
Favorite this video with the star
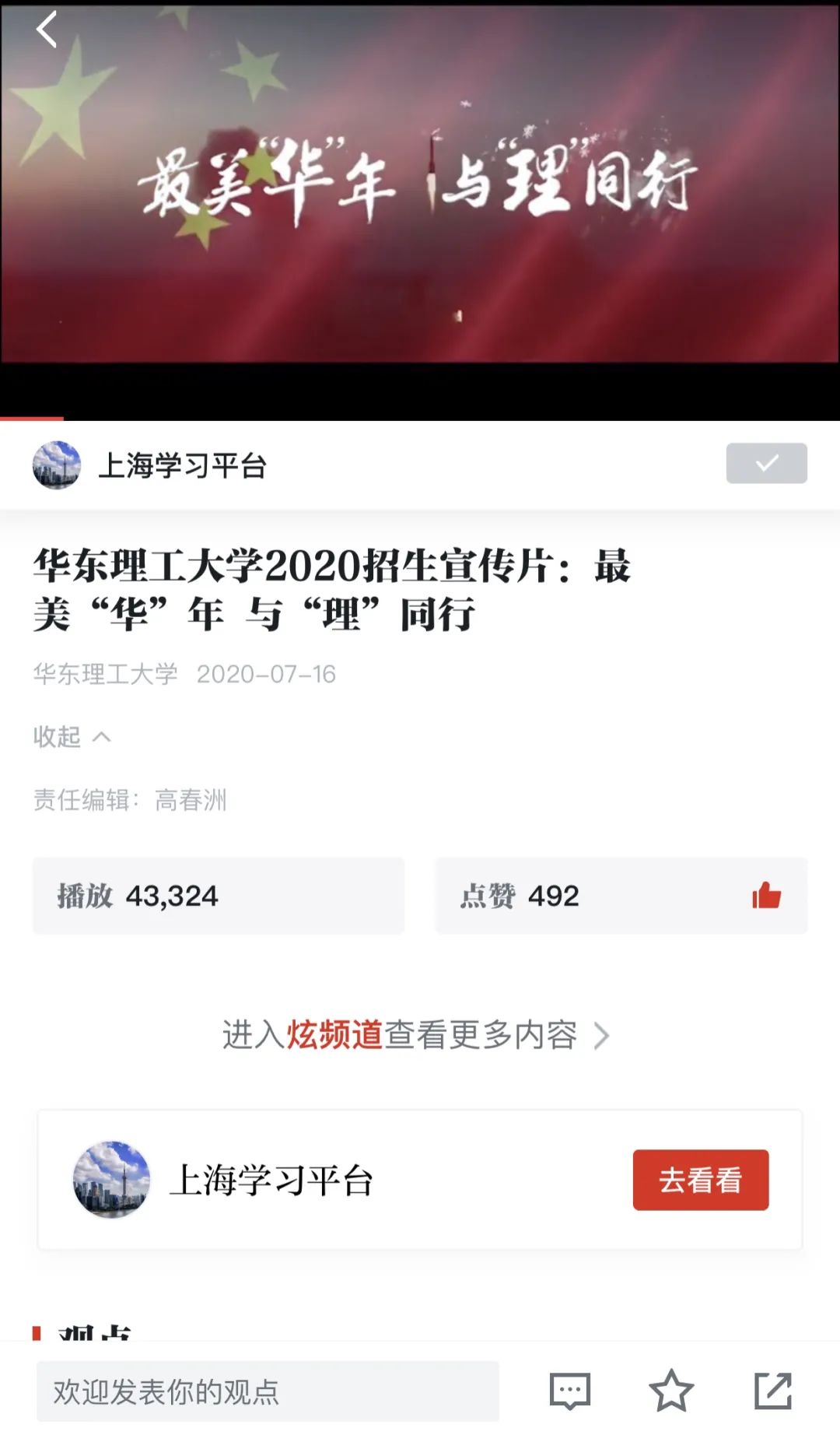[671, 1391]
